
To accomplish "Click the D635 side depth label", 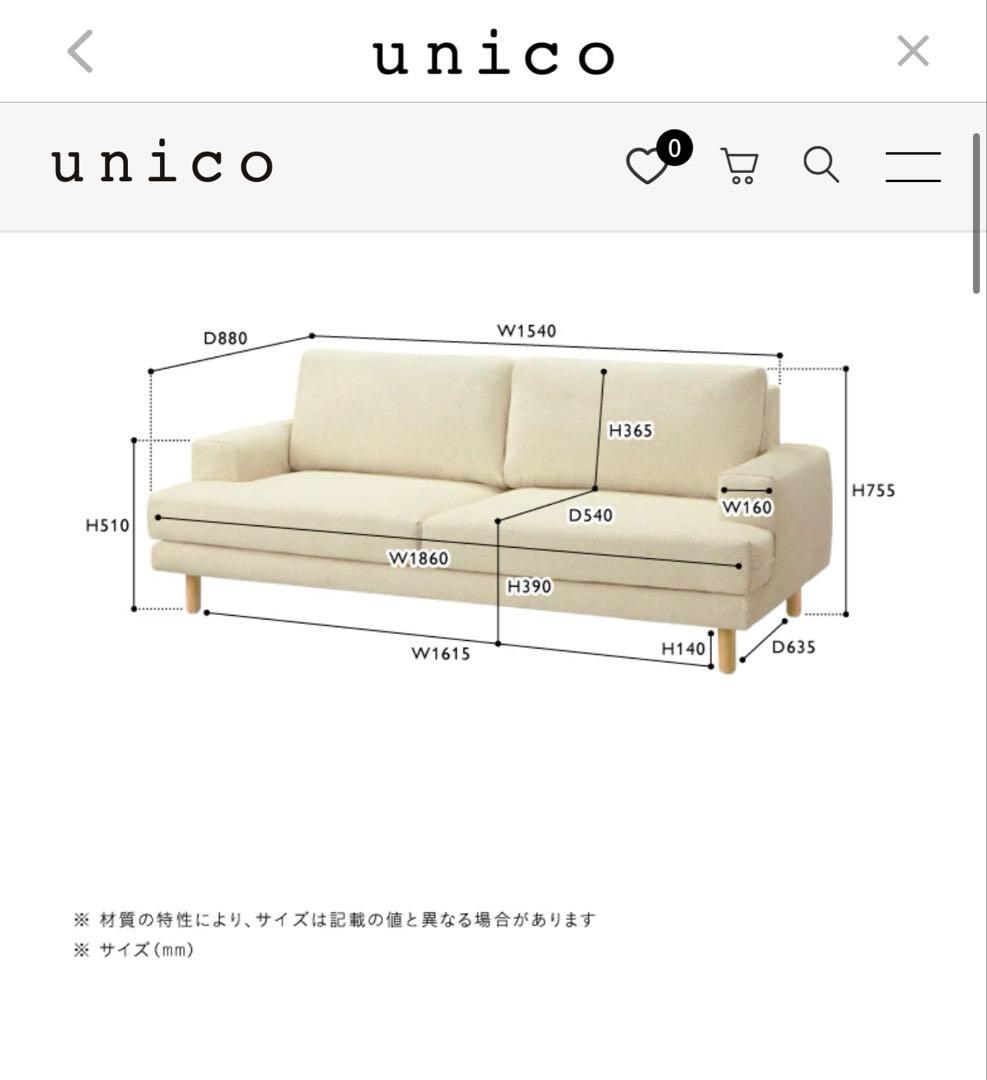I will [x=795, y=648].
